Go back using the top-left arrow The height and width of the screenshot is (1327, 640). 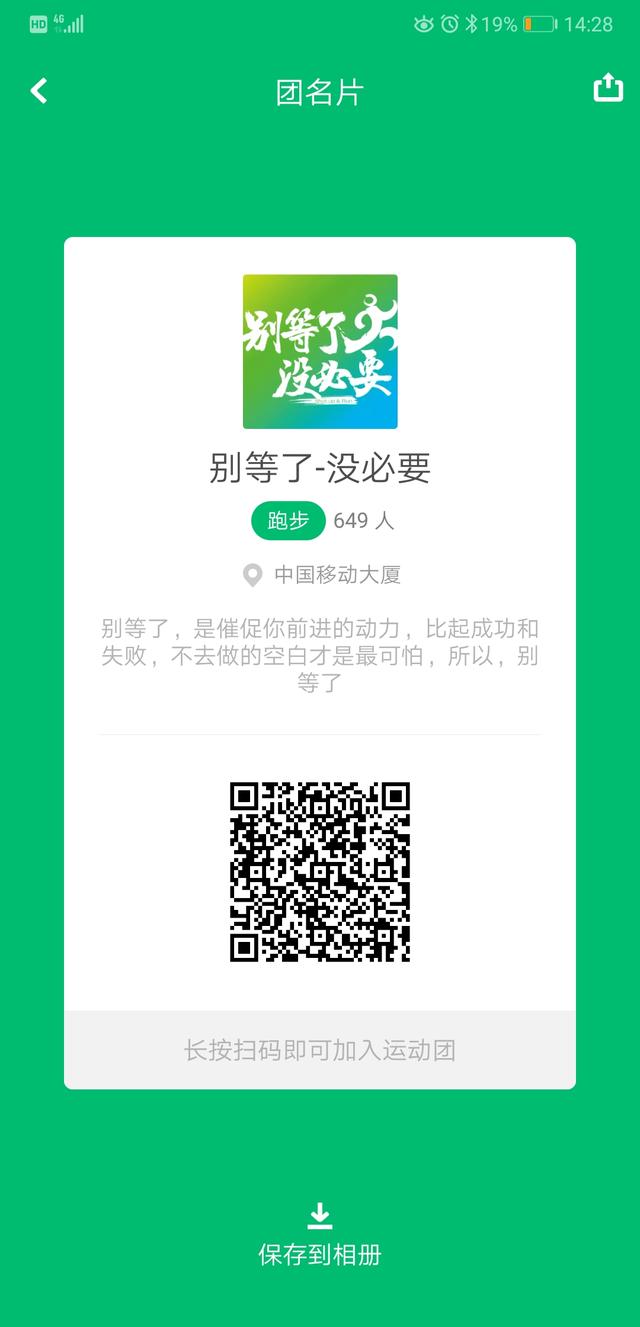(38, 91)
